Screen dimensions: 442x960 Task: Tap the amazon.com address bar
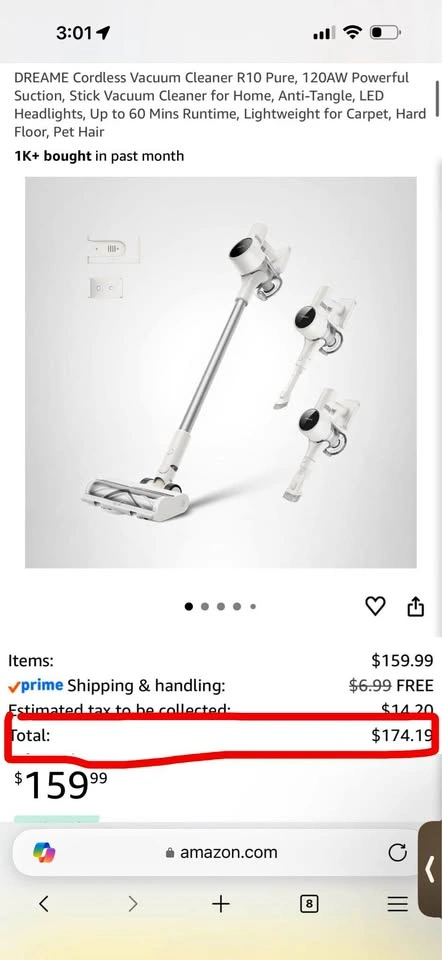221,852
